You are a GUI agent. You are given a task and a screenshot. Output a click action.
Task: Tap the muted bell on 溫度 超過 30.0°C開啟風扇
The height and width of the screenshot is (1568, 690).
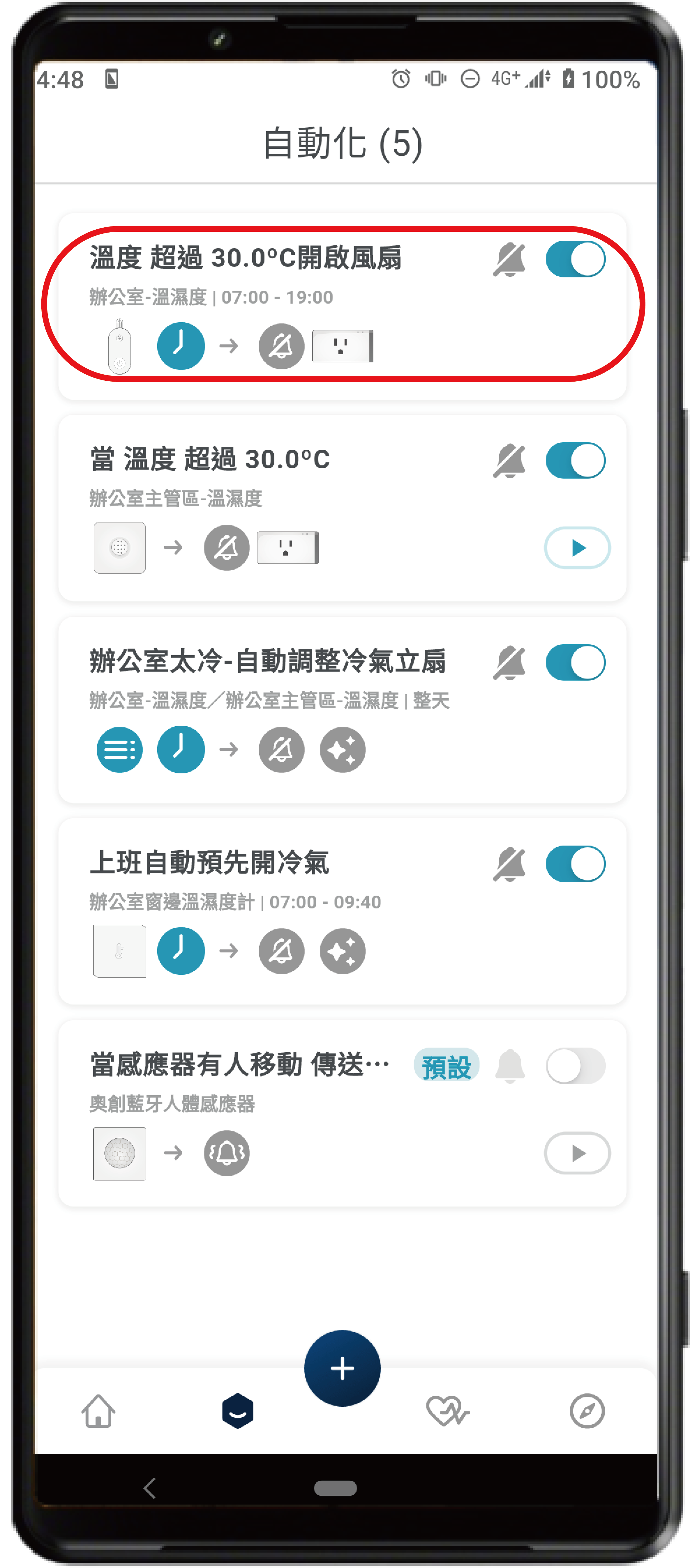(509, 260)
